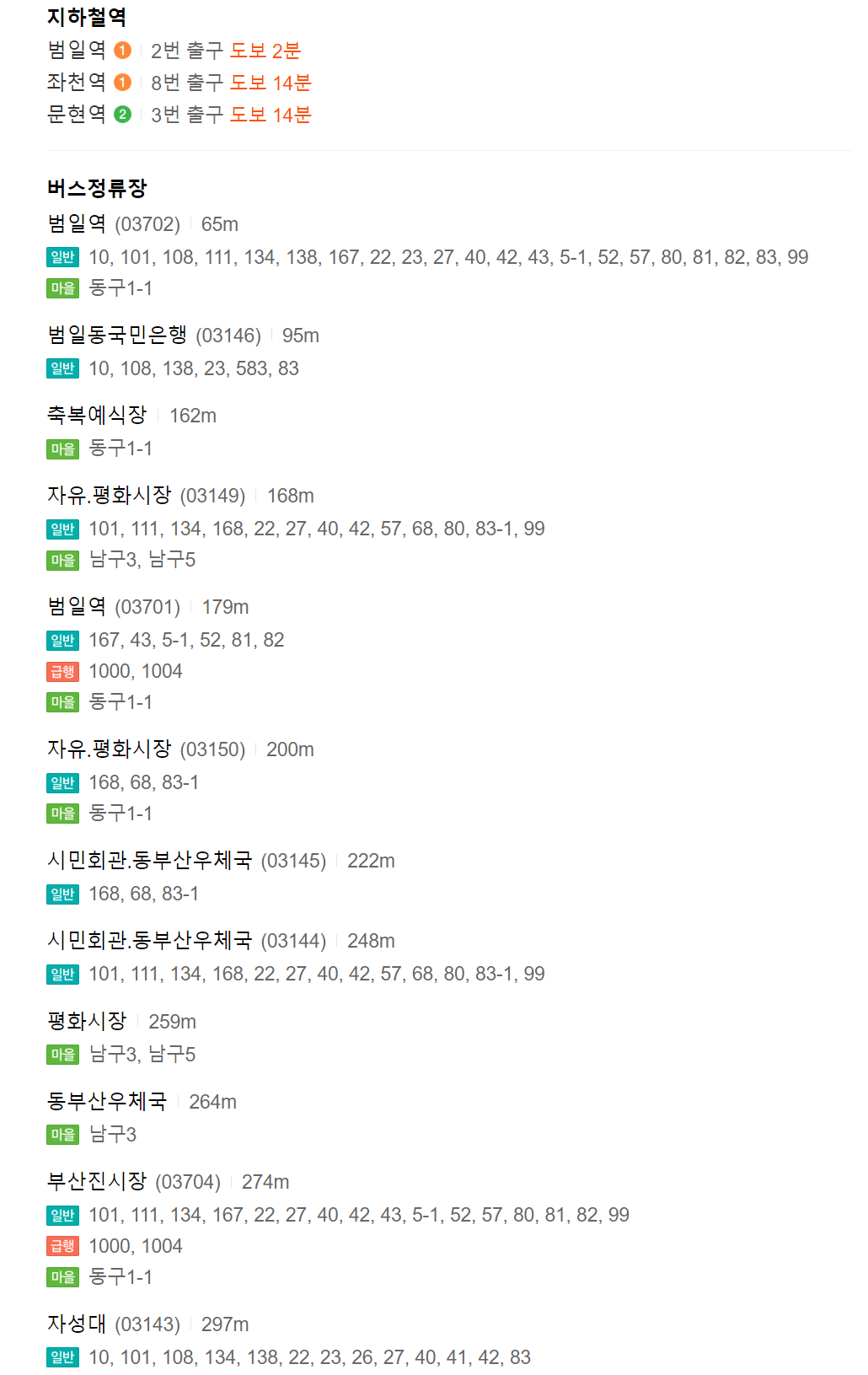Open bus stop 범일역 (03702)
The image size is (868, 1375).
(x=77, y=224)
